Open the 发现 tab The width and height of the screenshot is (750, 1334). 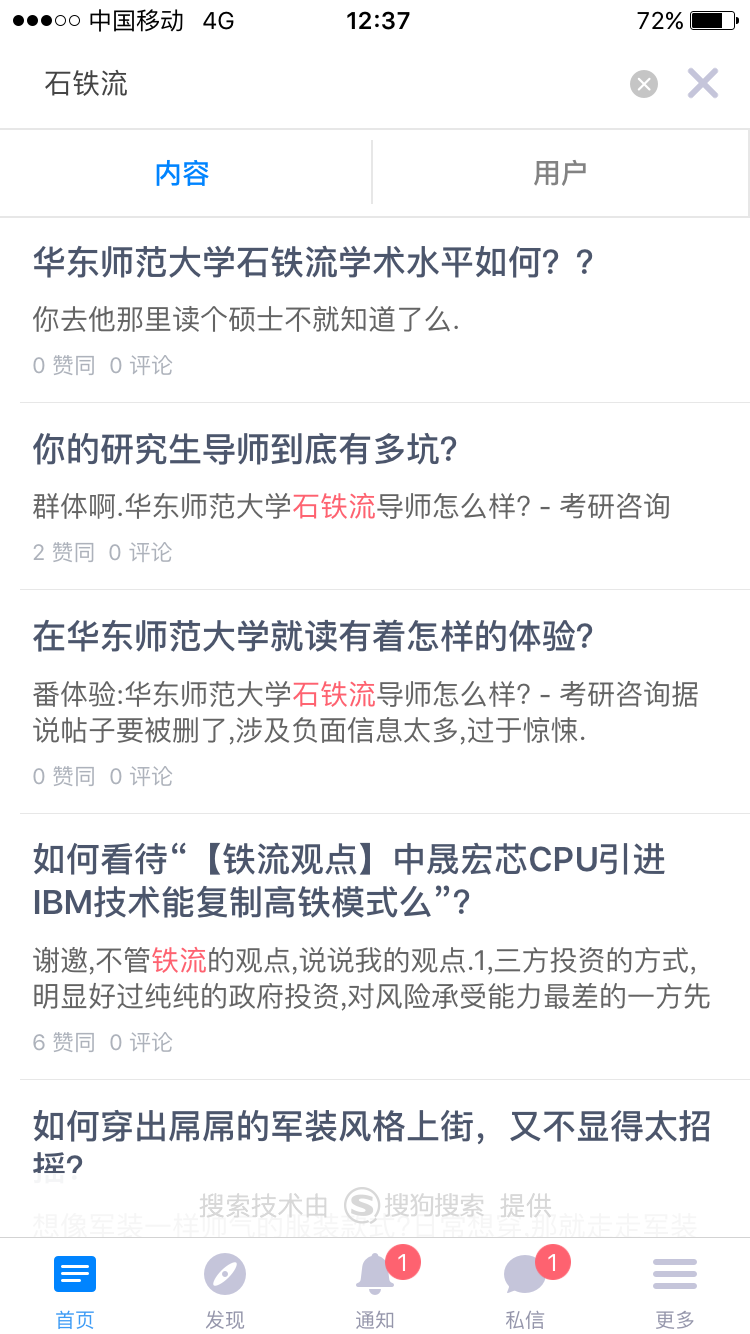[225, 1290]
